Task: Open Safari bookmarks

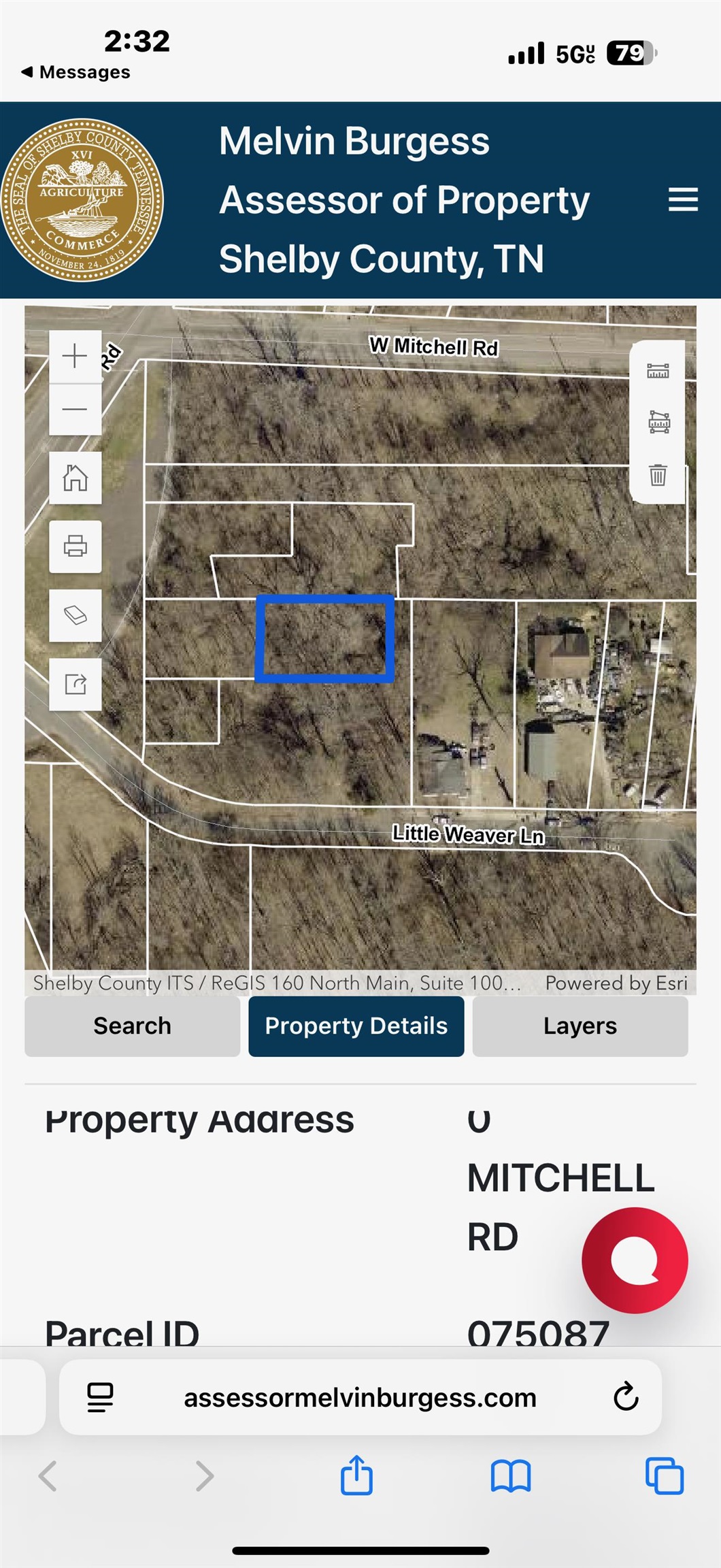Action: [x=510, y=1475]
